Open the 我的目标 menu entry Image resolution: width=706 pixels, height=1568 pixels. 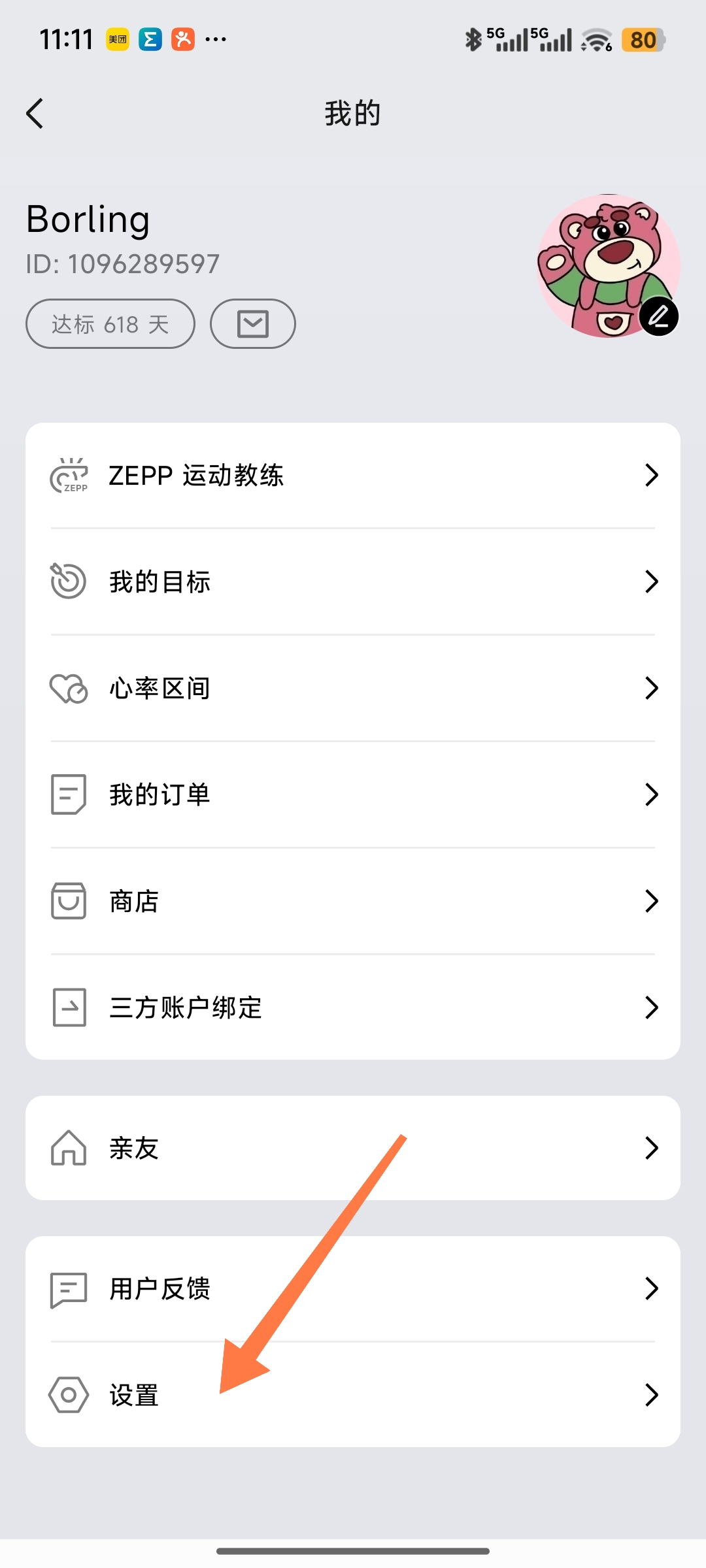(x=159, y=581)
